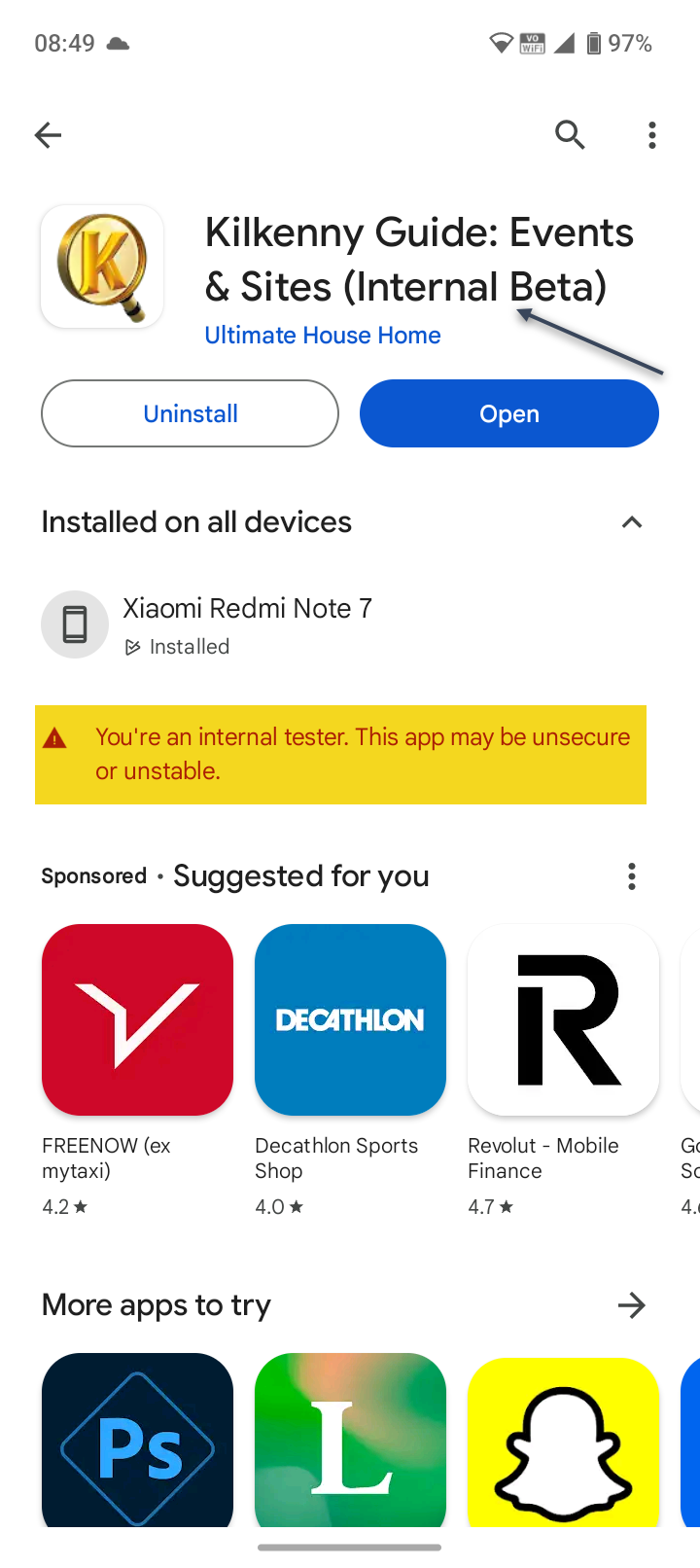Tap the Sponsored label
The width and height of the screenshot is (700, 1568).
point(93,876)
